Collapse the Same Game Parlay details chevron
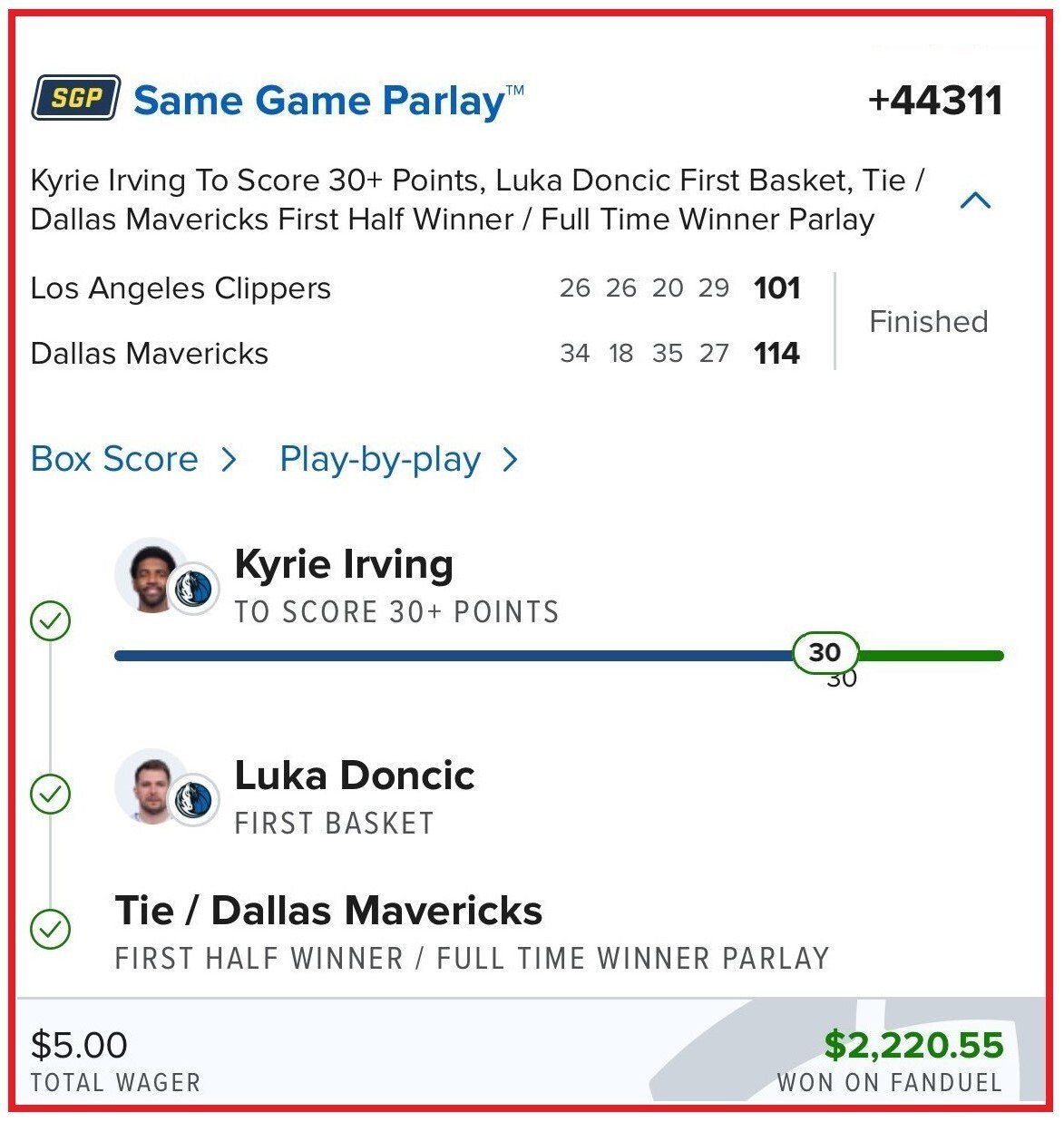Image resolution: width=1064 pixels, height=1122 pixels. (x=975, y=200)
